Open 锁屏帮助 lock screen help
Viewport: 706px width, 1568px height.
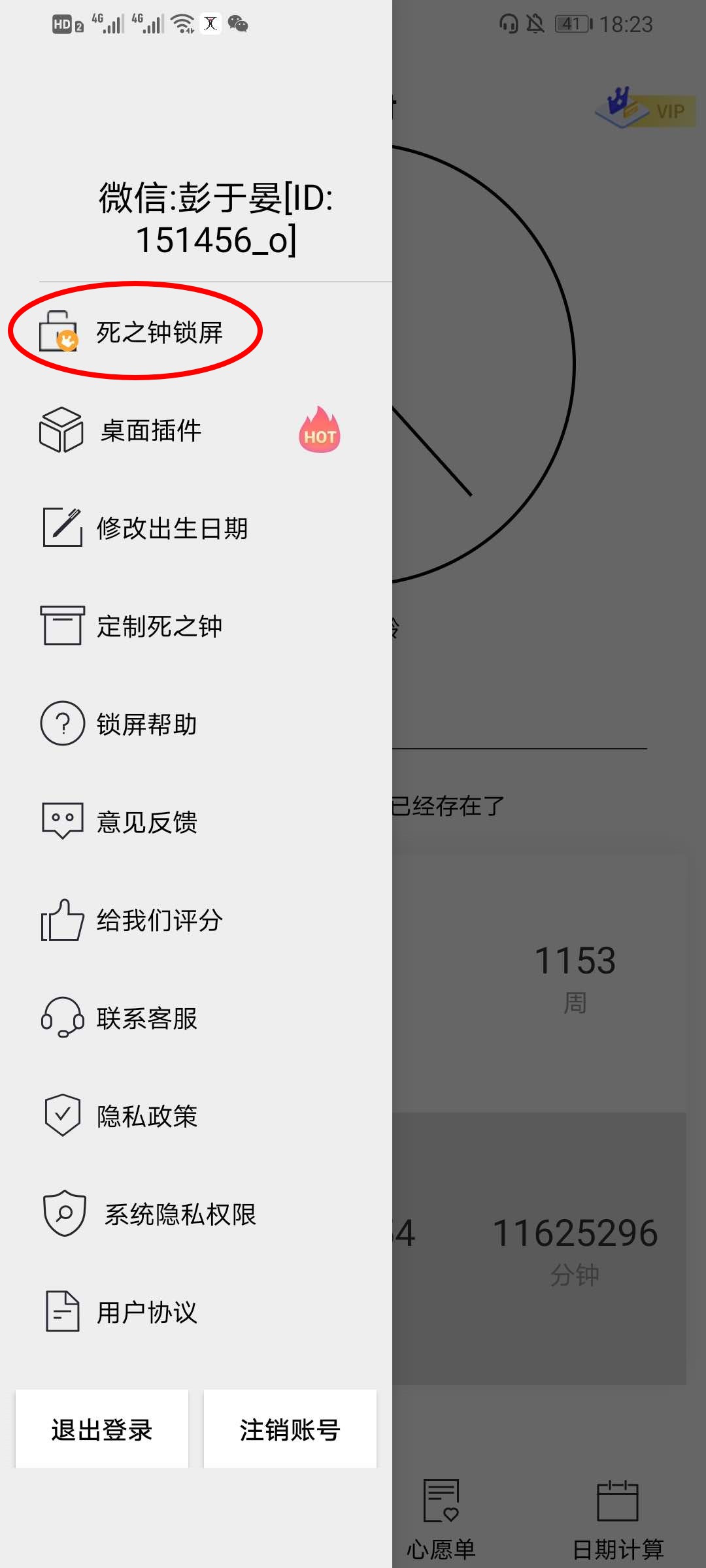click(x=146, y=724)
